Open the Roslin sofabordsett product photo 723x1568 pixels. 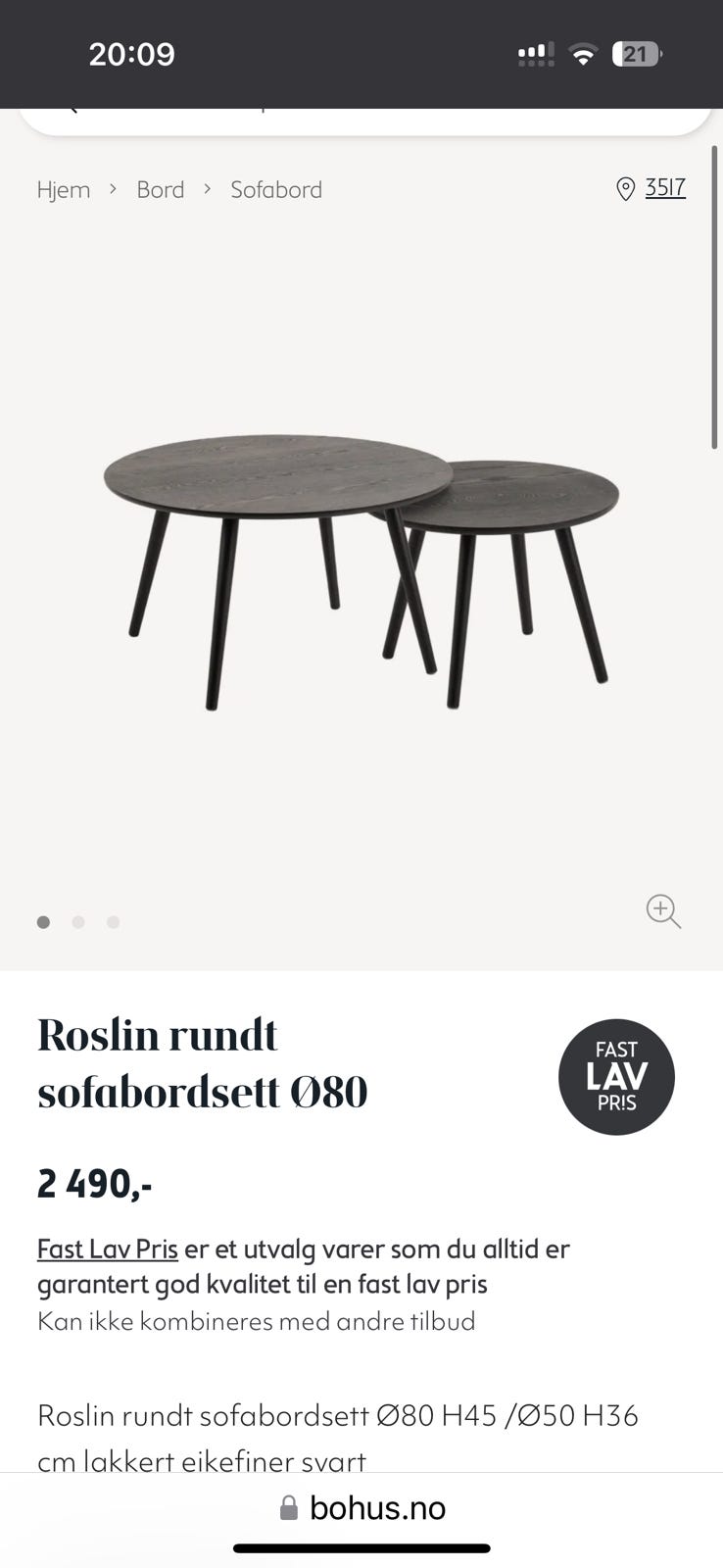[361, 568]
